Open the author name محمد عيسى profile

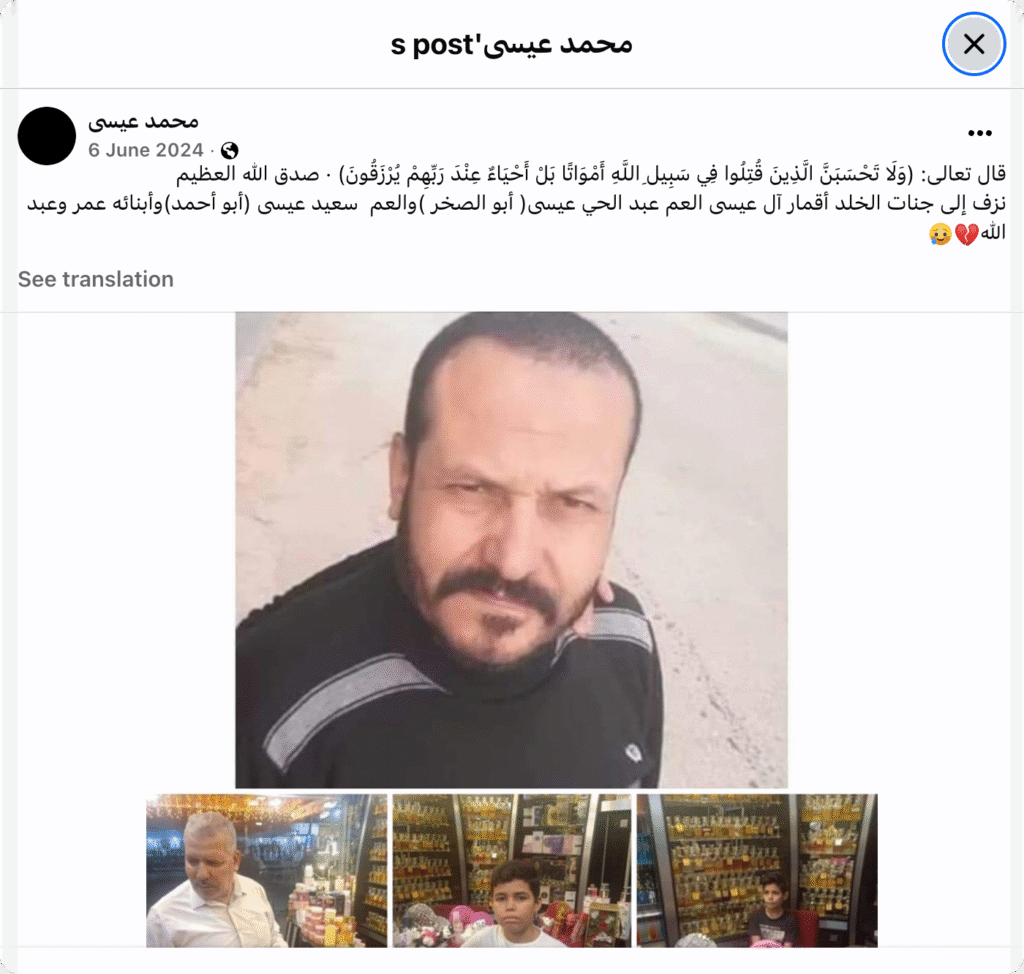click(143, 122)
